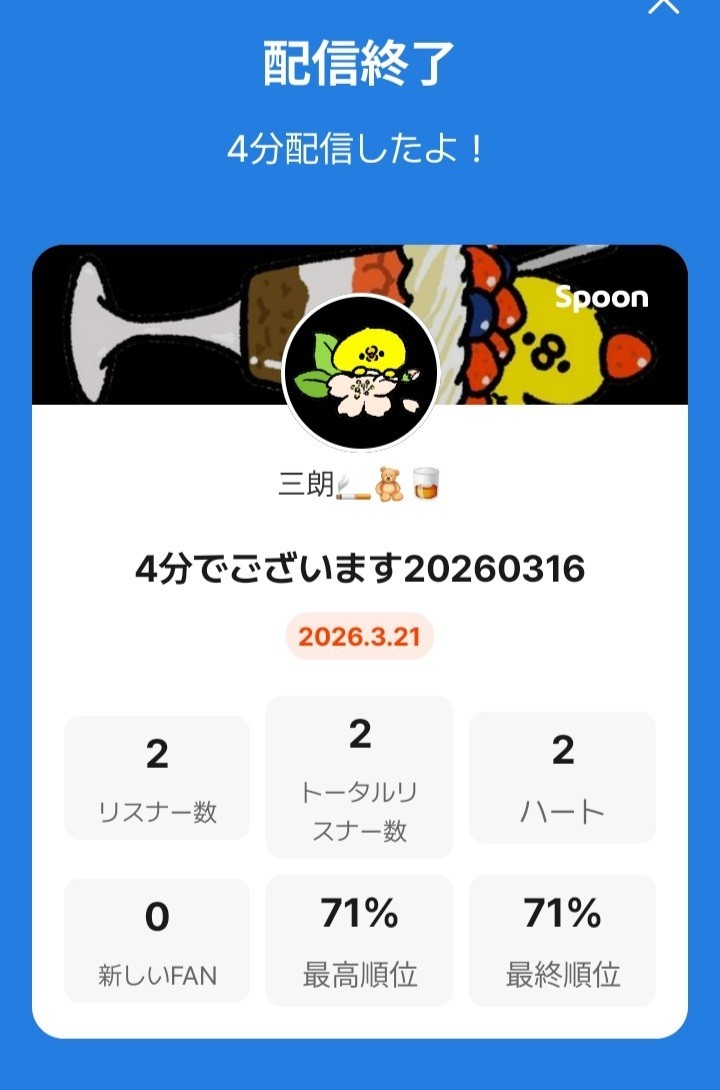Open the リスナー数 stat card
720x1090 pixels.
coord(157,777)
